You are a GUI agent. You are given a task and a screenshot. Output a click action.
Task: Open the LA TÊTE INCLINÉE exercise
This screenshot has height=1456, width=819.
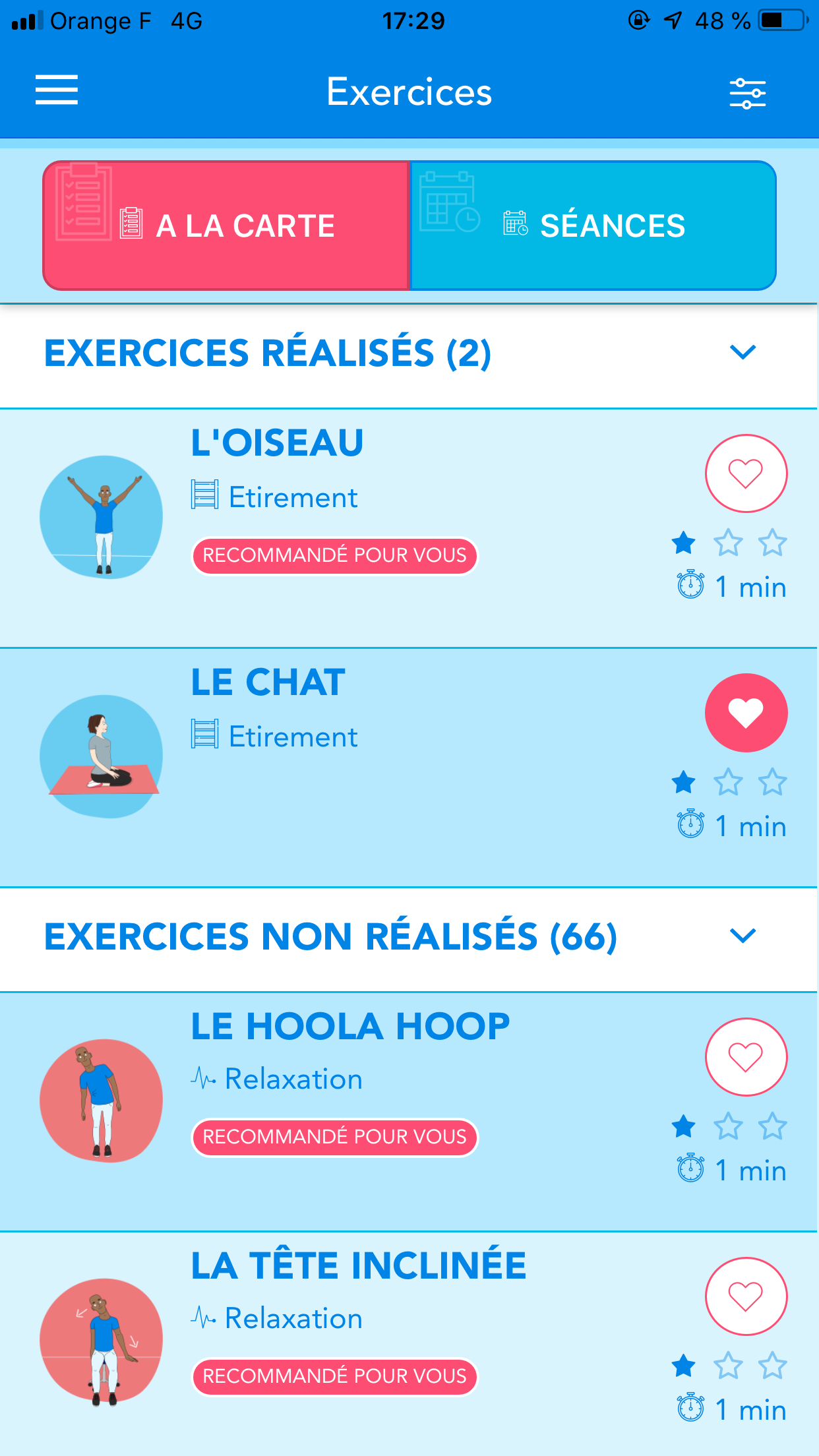pos(358,1266)
